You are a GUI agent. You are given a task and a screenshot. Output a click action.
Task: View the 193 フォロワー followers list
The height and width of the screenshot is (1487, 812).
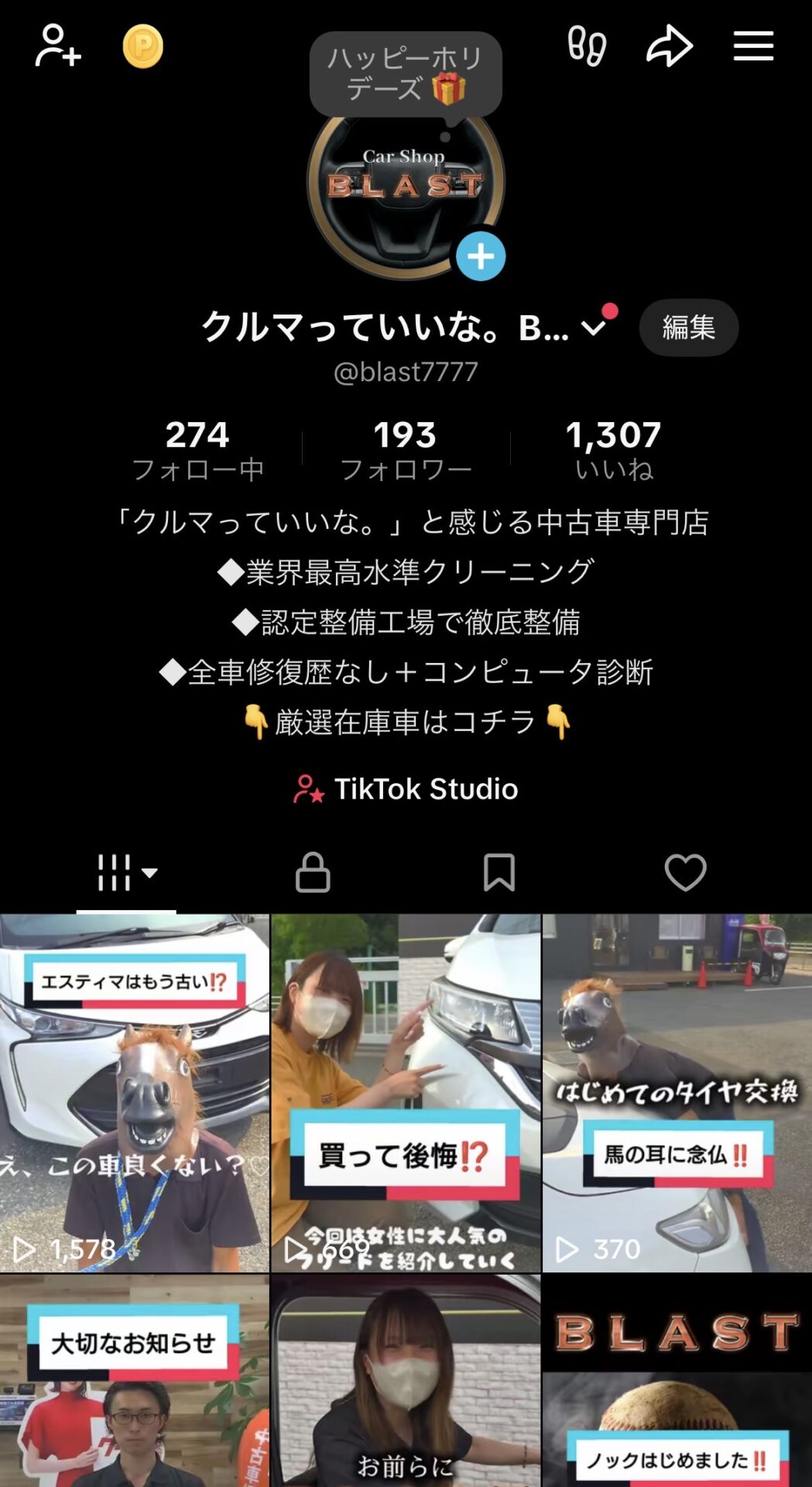[x=405, y=449]
